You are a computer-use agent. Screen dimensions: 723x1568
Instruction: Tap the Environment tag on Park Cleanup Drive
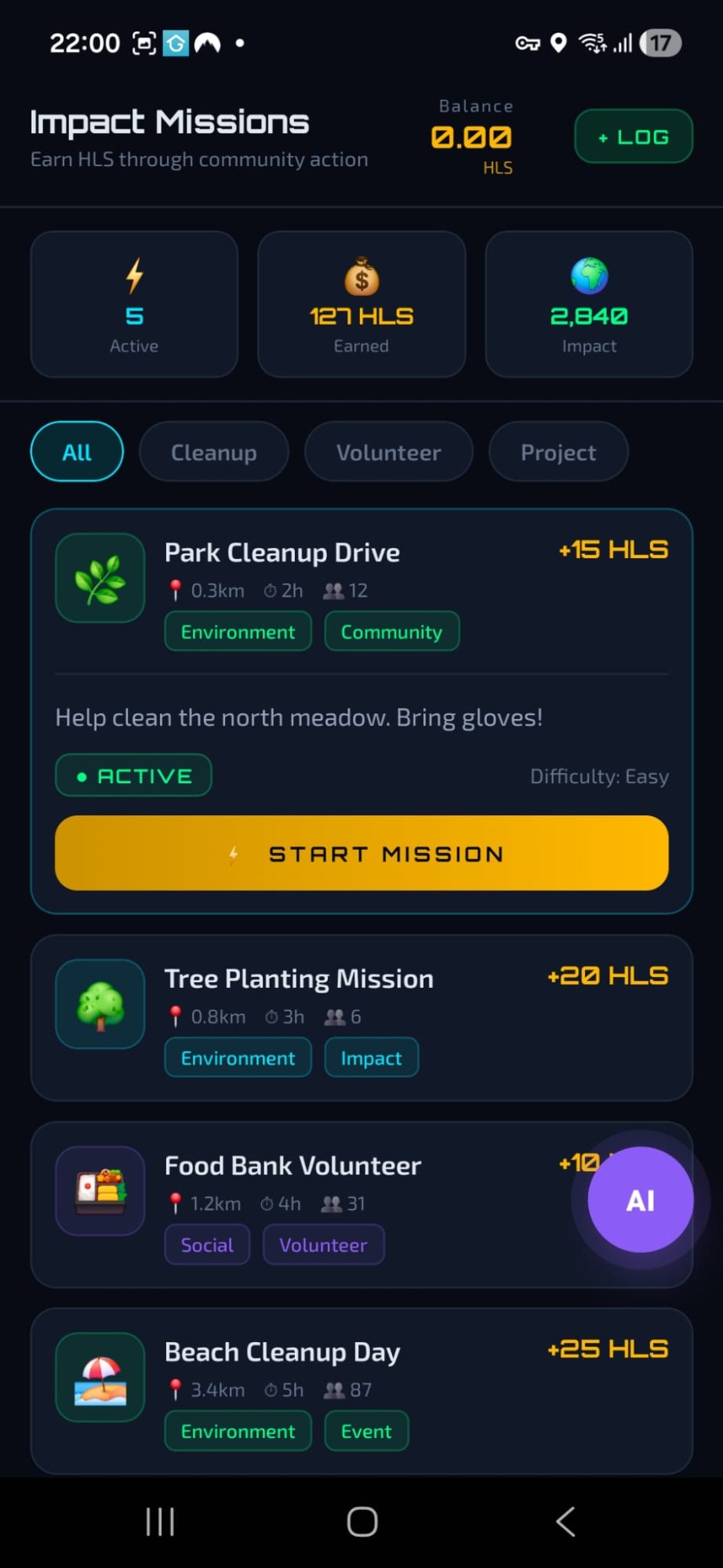click(x=238, y=631)
